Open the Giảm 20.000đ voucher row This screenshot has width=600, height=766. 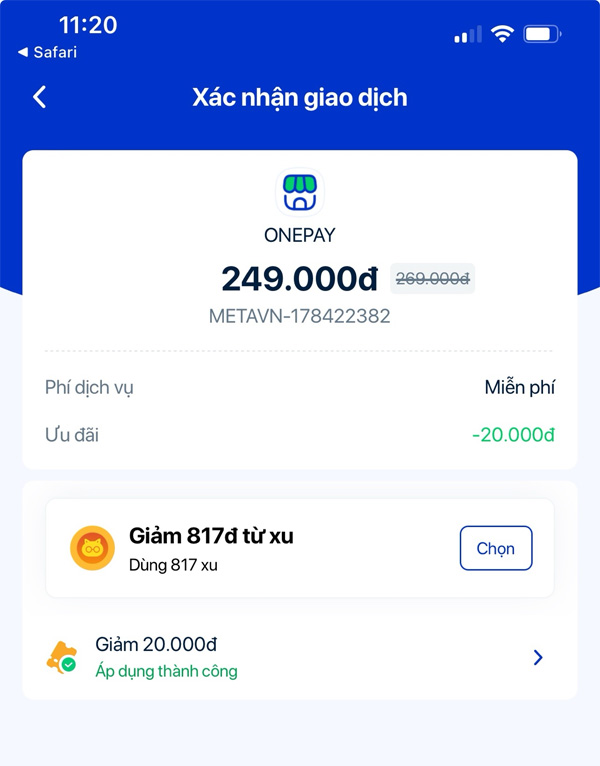[300, 657]
